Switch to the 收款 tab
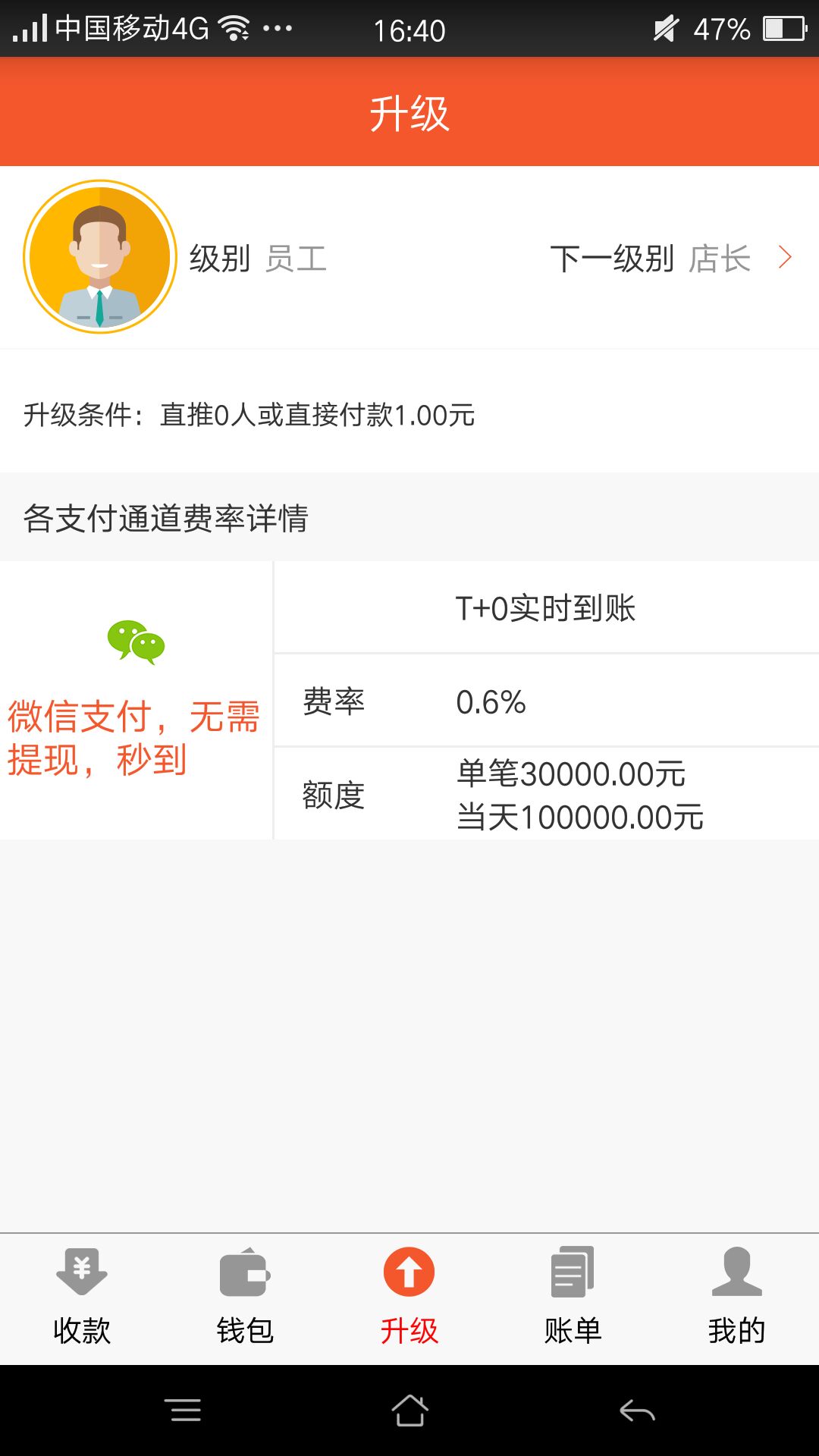The width and height of the screenshot is (819, 1456). (x=82, y=1298)
